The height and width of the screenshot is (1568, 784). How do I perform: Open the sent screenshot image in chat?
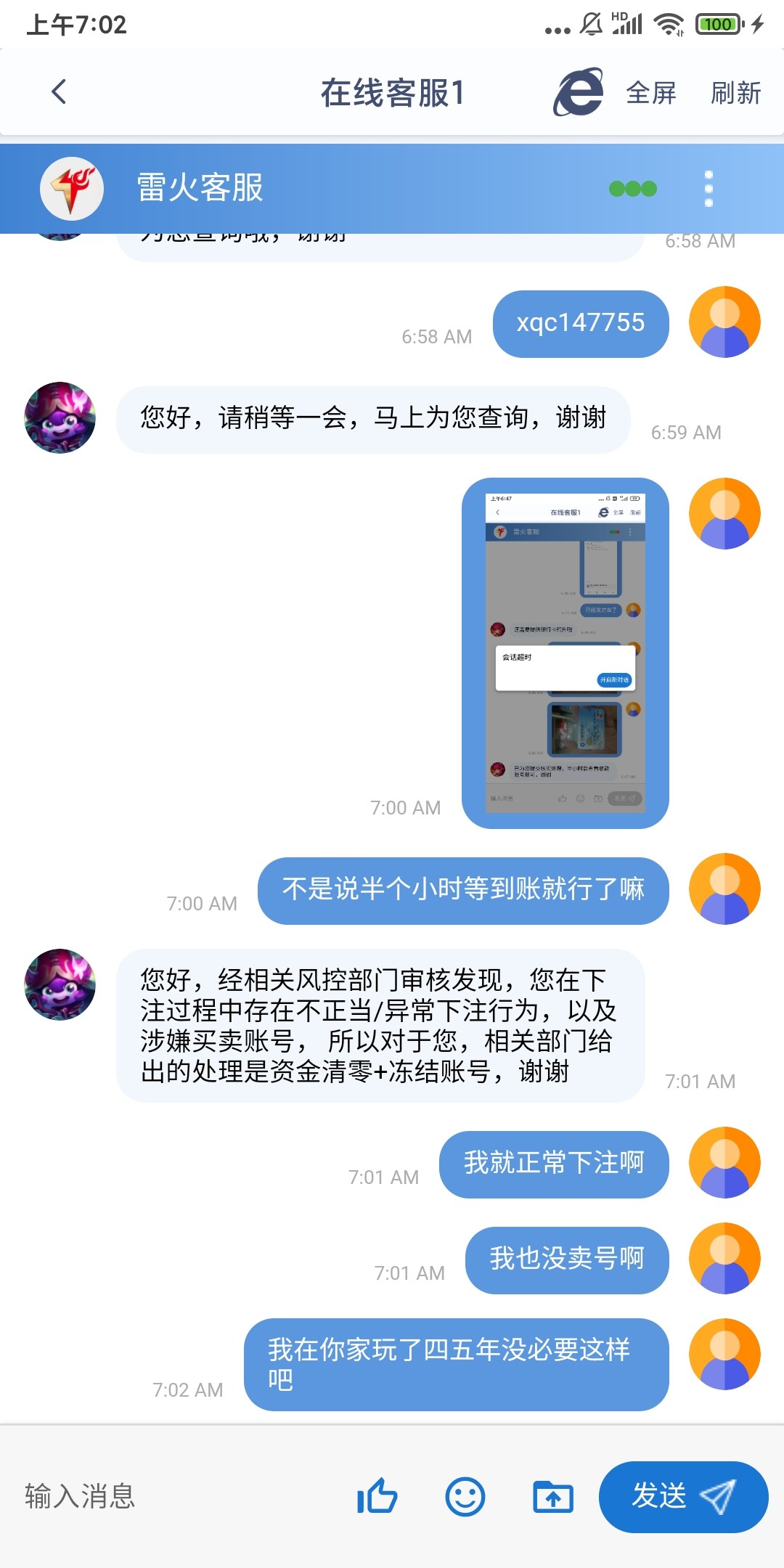565,653
